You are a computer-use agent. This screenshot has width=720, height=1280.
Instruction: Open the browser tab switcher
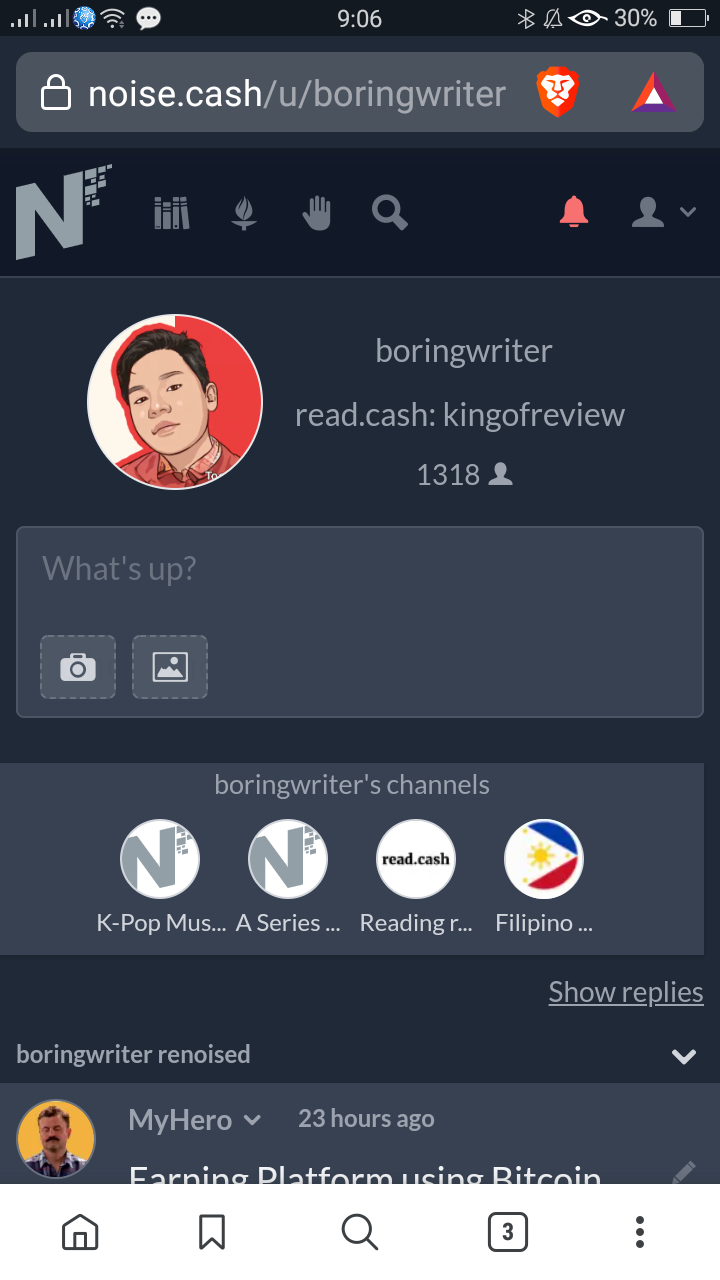507,1232
